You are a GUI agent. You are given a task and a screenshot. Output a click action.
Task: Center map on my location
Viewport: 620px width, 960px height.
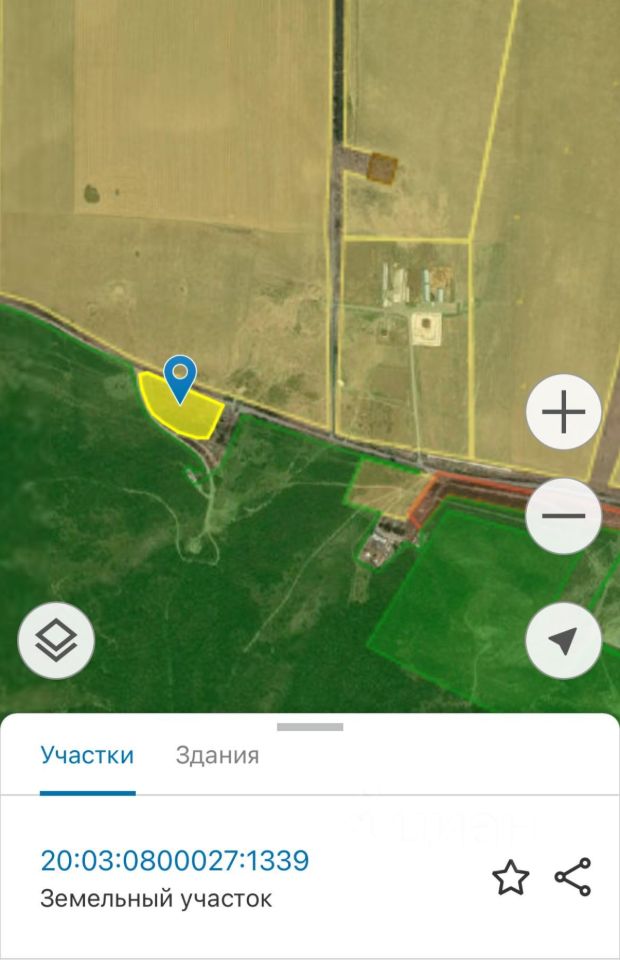563,641
